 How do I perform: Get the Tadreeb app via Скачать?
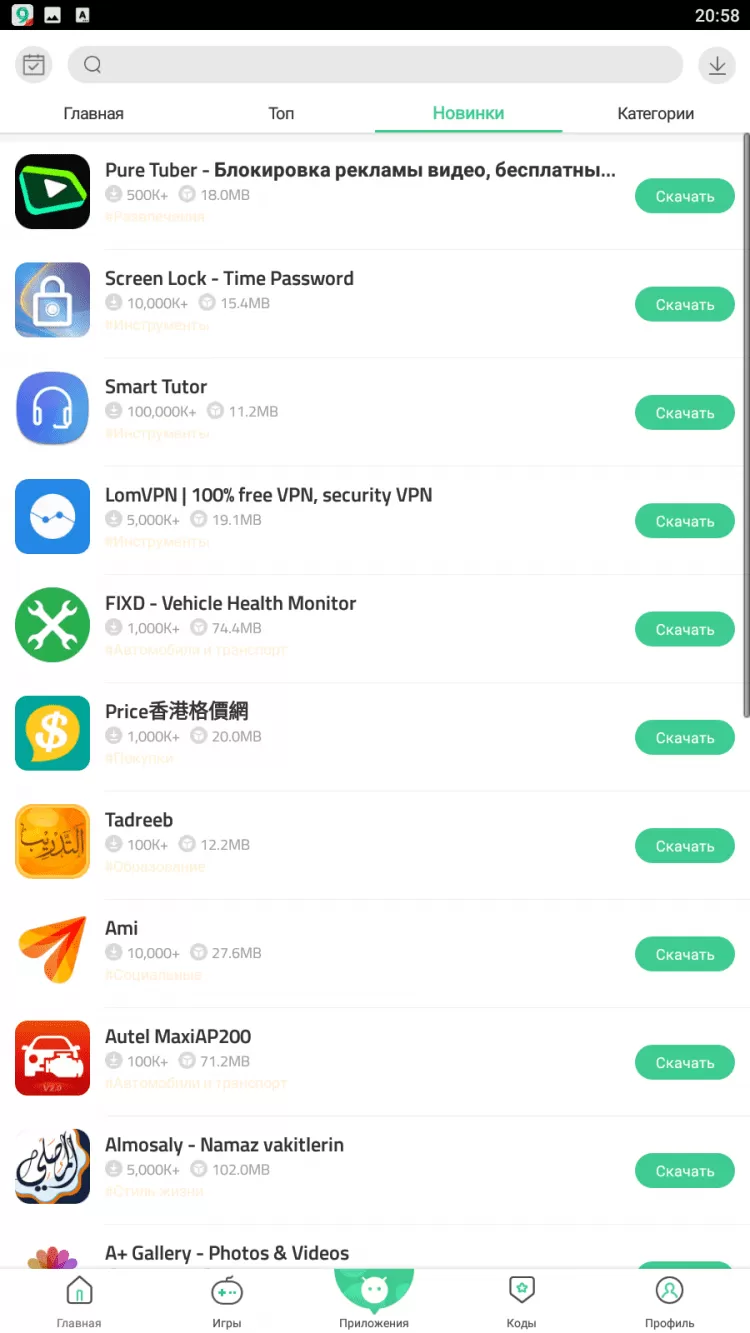684,846
